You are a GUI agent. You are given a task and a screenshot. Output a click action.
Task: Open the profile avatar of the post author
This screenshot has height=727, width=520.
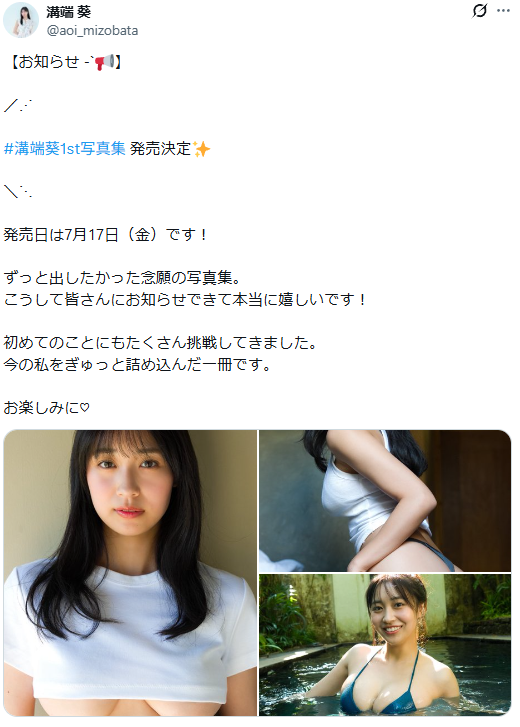coord(21,19)
